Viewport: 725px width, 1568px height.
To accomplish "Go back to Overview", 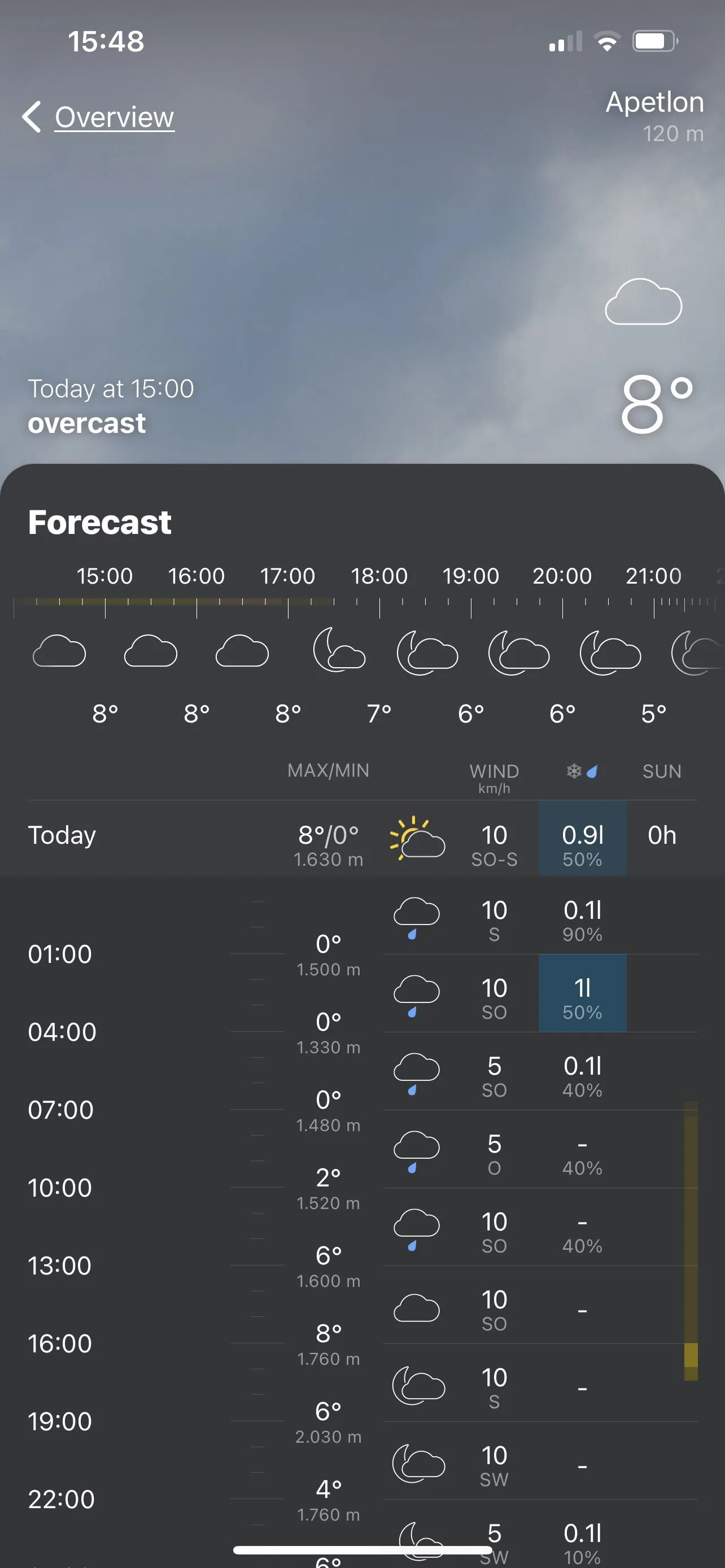I will click(99, 117).
